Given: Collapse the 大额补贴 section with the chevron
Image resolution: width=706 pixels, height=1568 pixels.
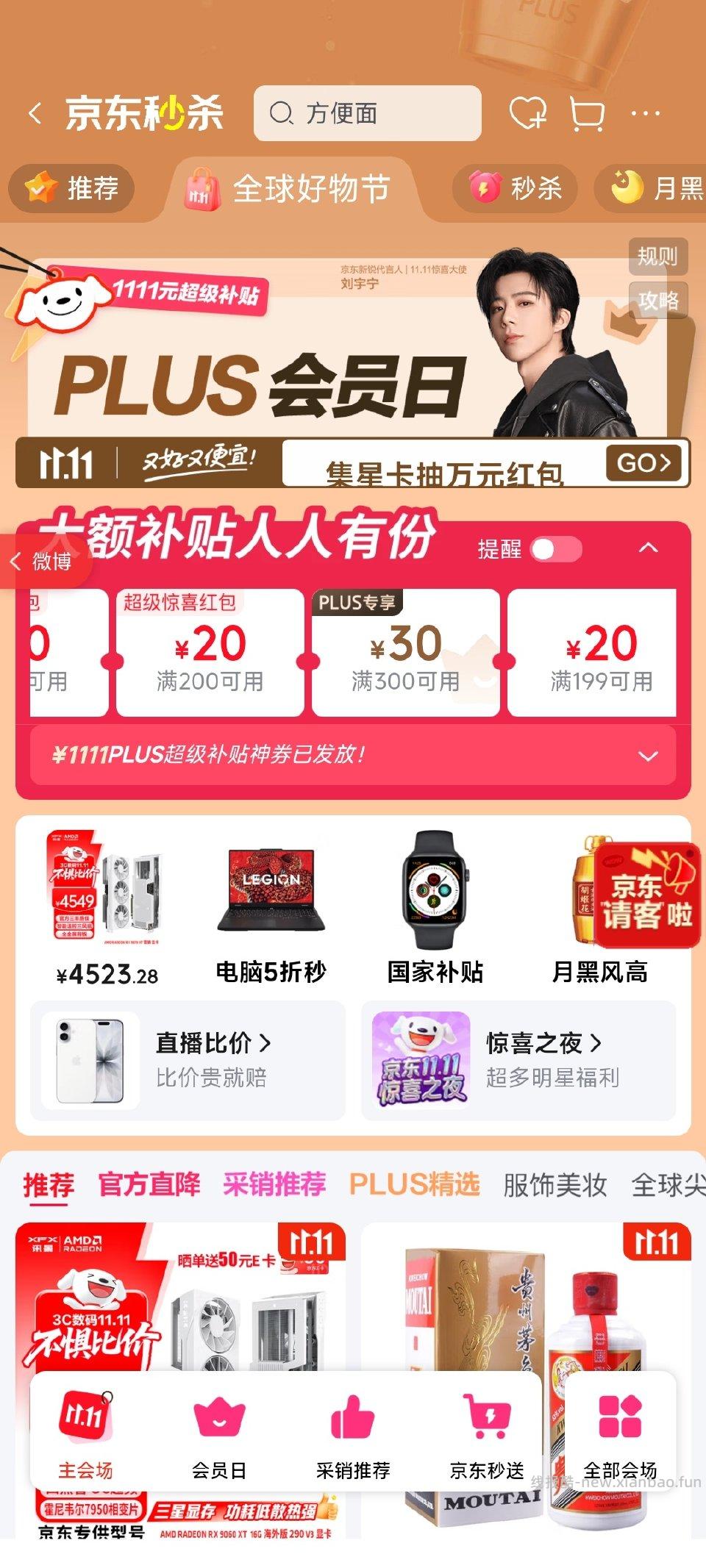Looking at the screenshot, I should [646, 550].
